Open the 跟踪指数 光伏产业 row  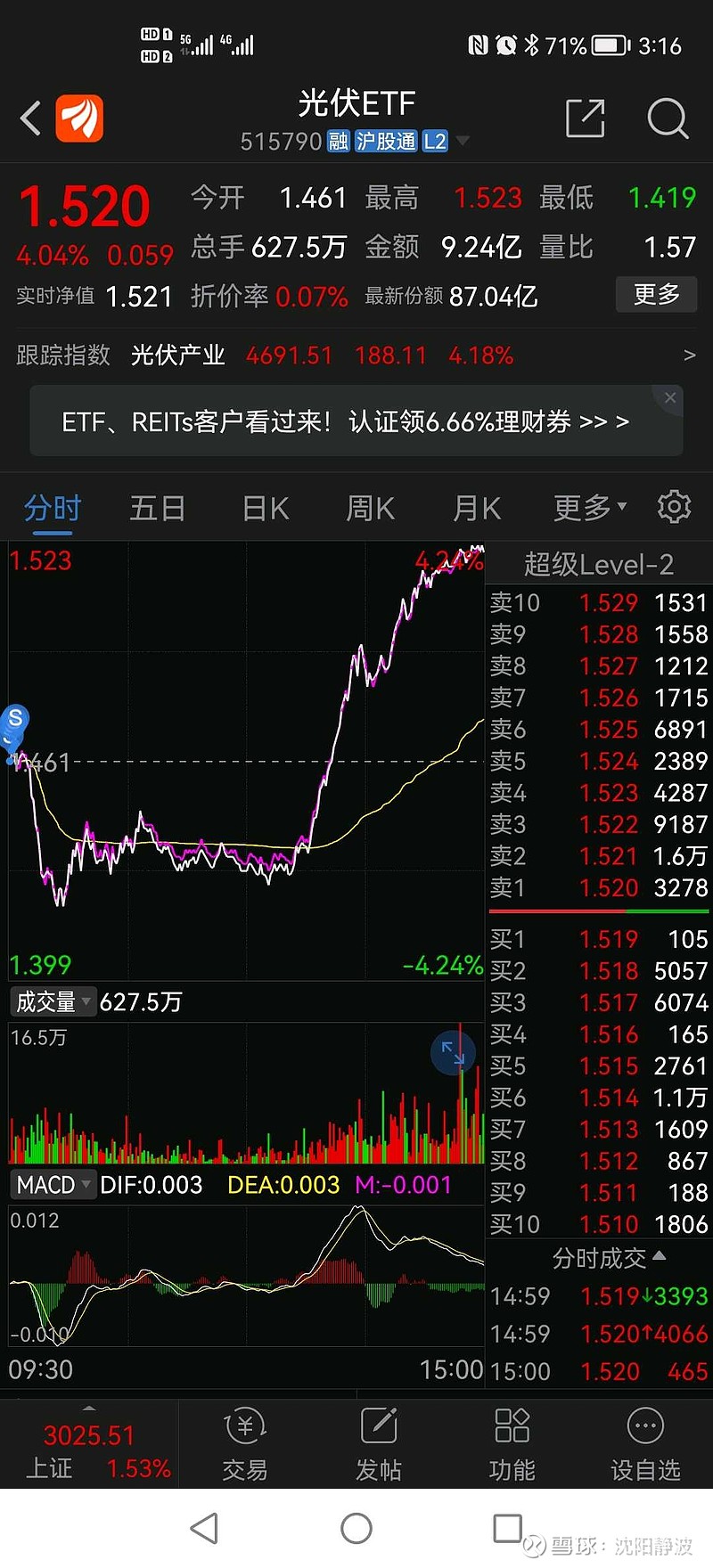click(x=356, y=355)
